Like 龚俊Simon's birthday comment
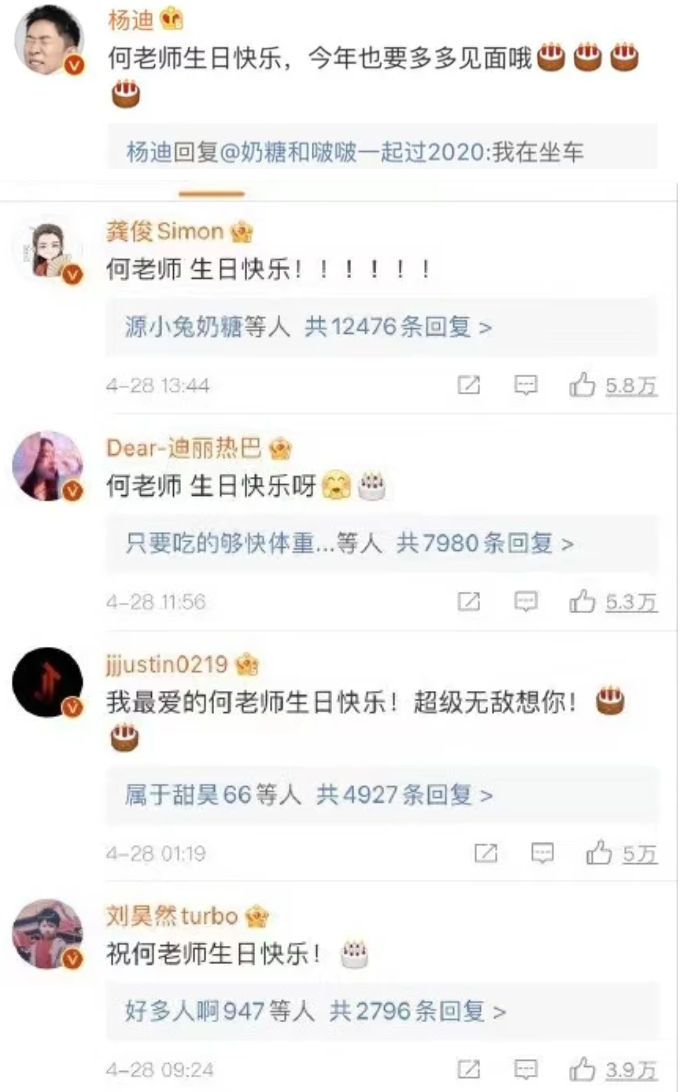This screenshot has height=1092, width=684. tap(583, 385)
